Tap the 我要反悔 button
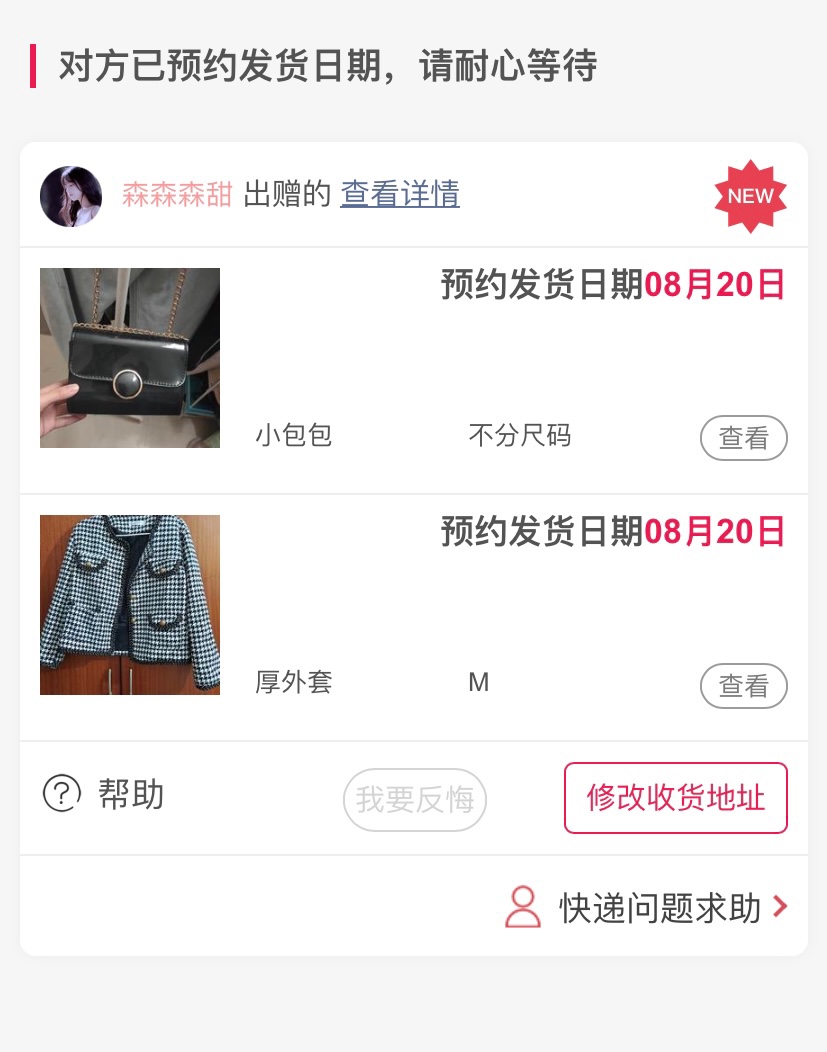Image resolution: width=827 pixels, height=1052 pixels. coord(415,800)
